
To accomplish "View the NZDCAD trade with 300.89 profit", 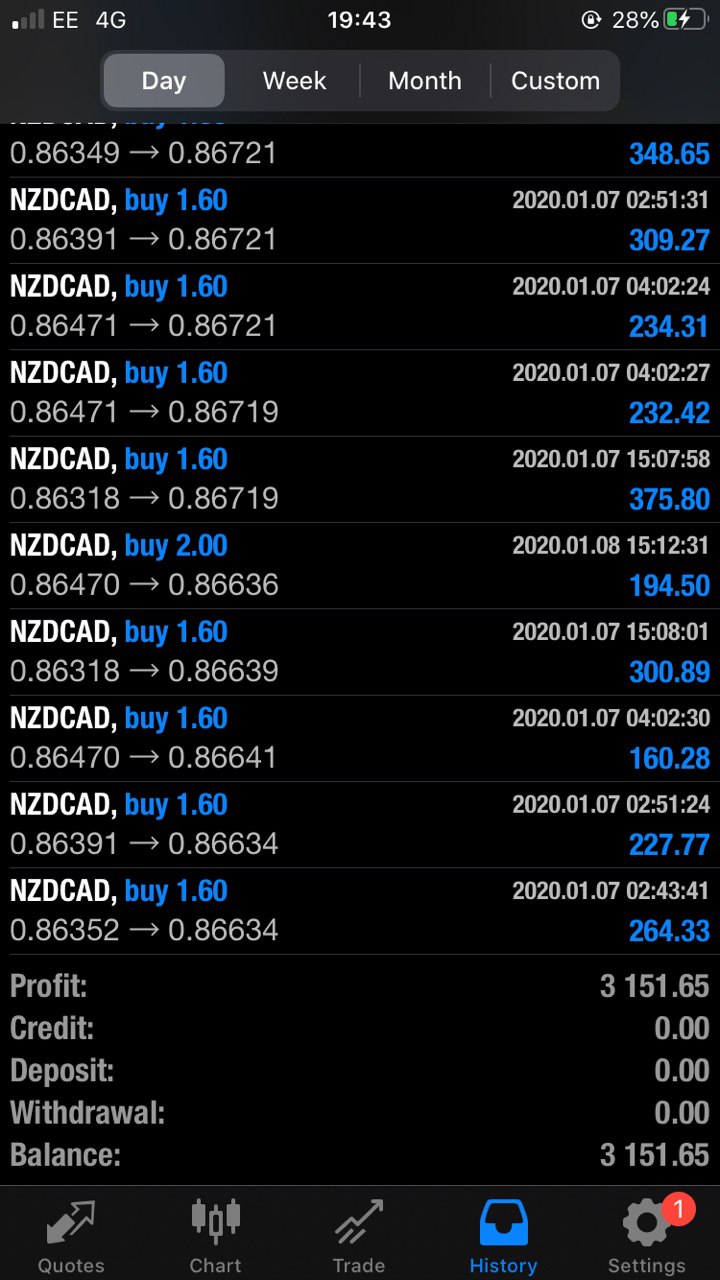I will 360,651.
